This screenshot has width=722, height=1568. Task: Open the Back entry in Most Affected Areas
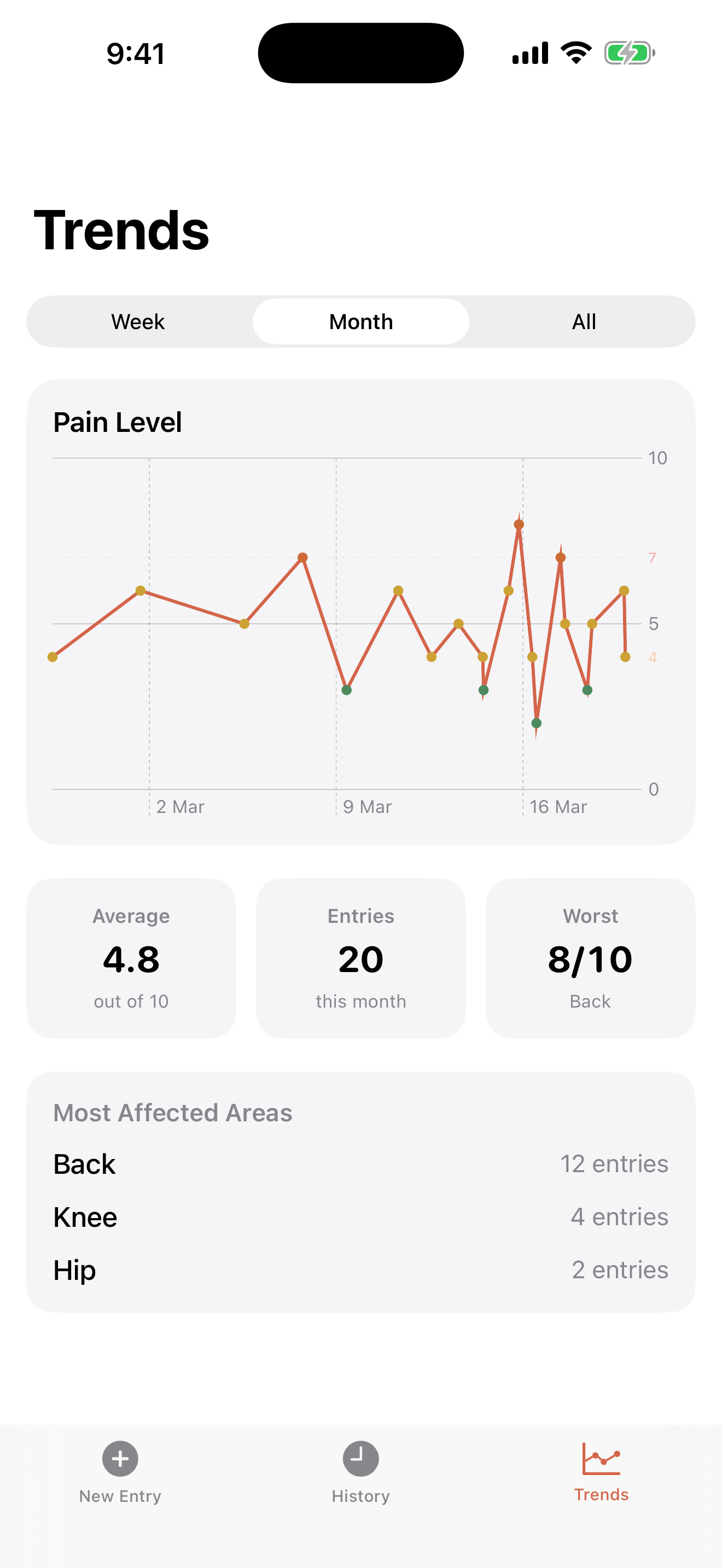(360, 1163)
